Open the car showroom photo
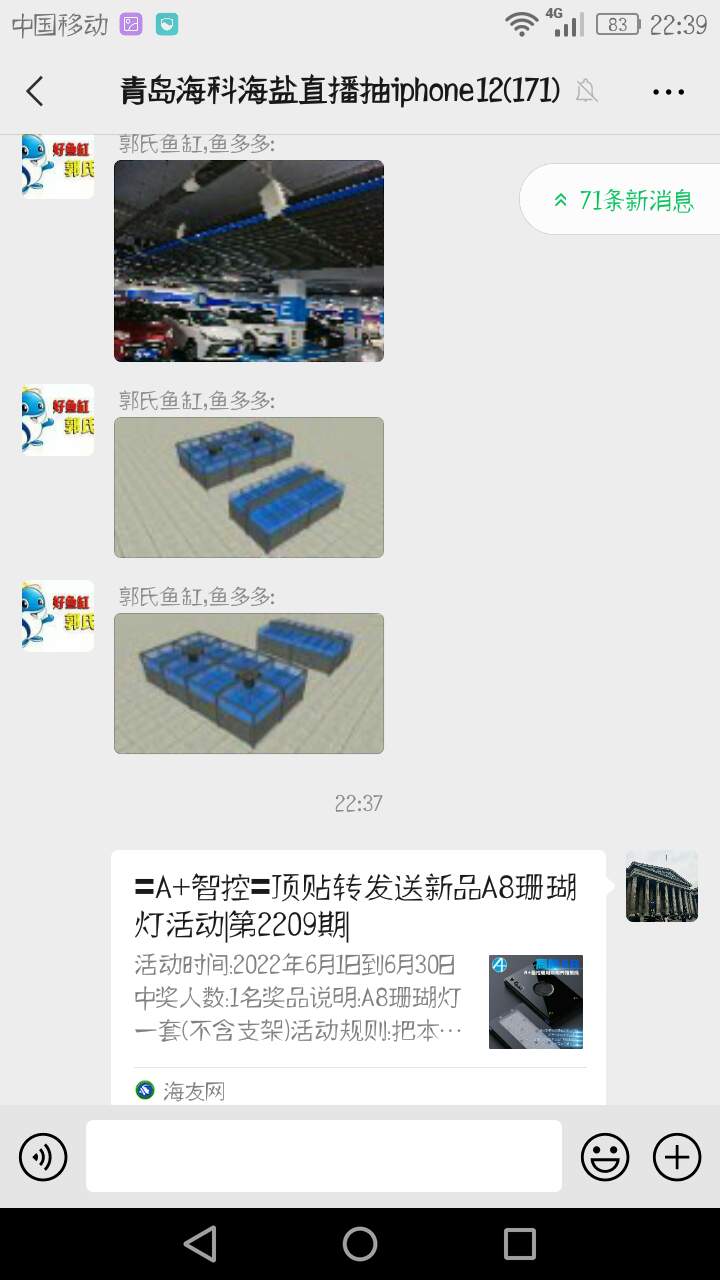The image size is (720, 1280). point(249,261)
